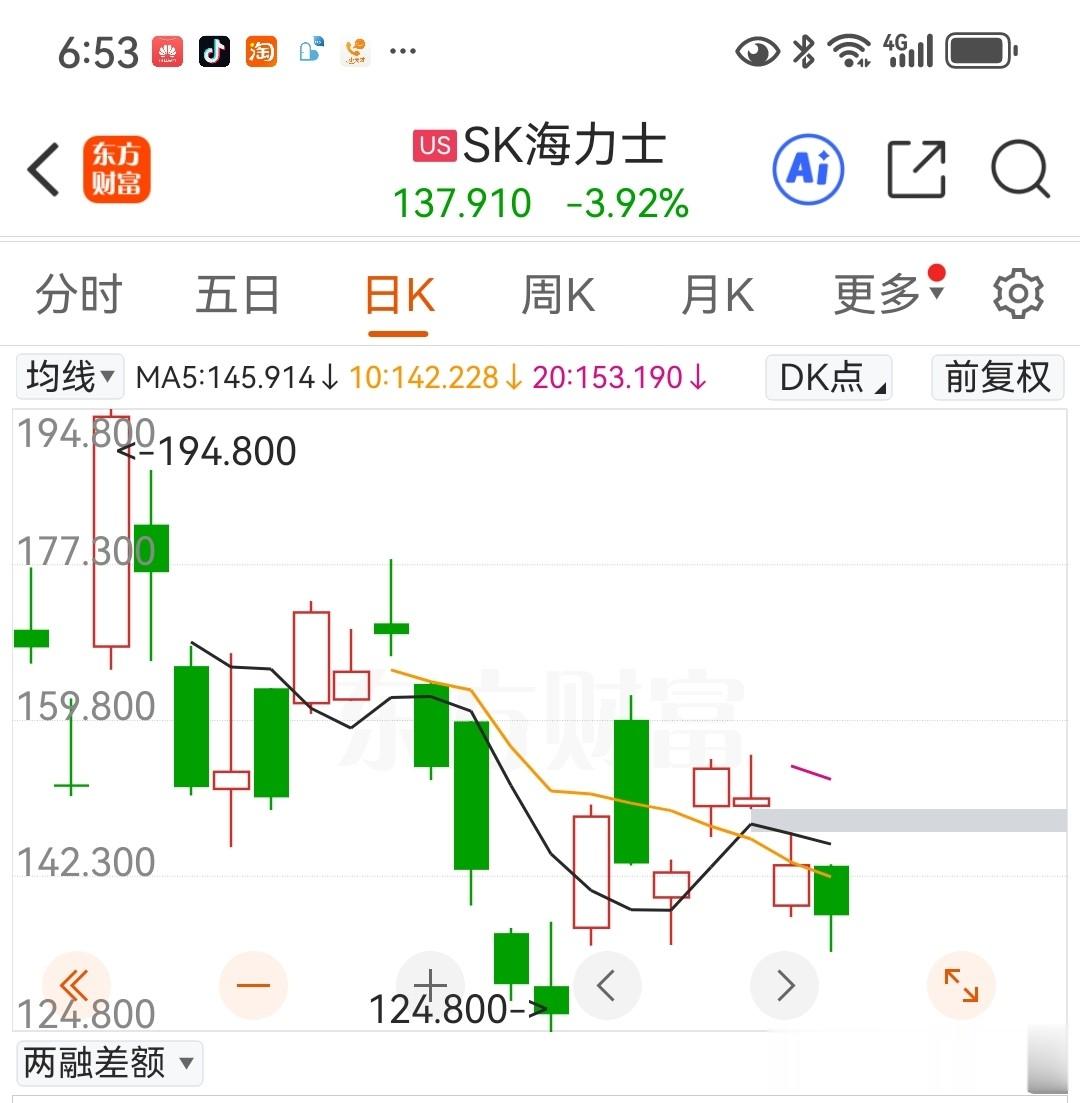Select the 日K tab
The width and height of the screenshot is (1080, 1103).
[399, 295]
